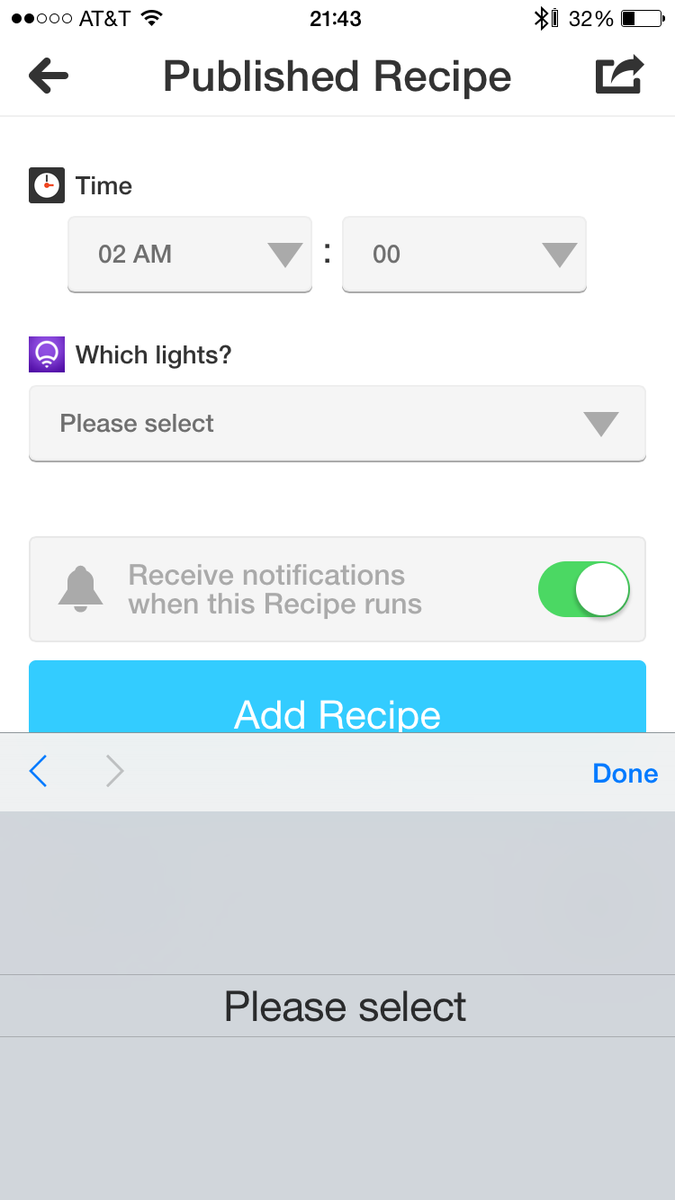The width and height of the screenshot is (675, 1200).
Task: Tap the Add Recipe button
Action: click(x=337, y=700)
